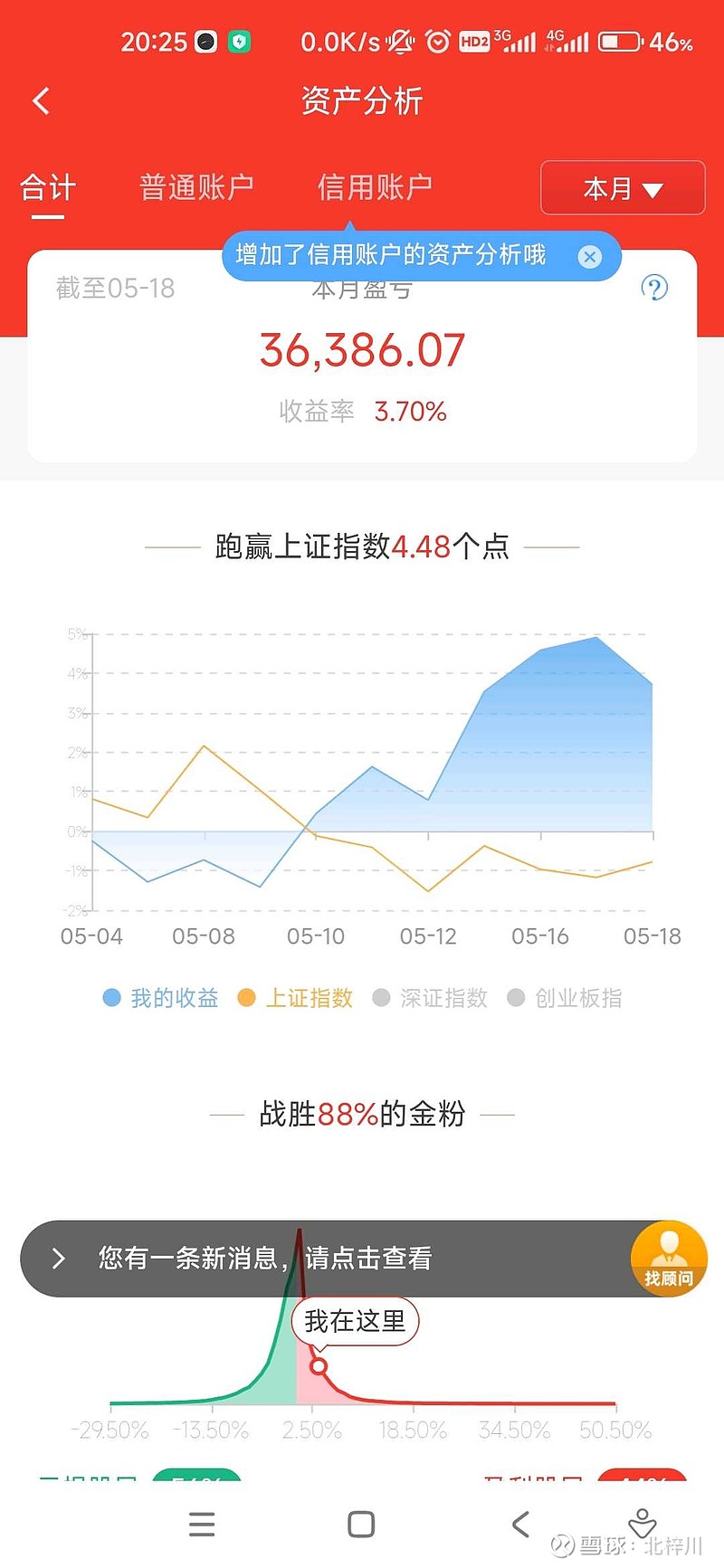Toggle 我的收益 chart line
This screenshot has height=1568, width=724.
[x=161, y=998]
